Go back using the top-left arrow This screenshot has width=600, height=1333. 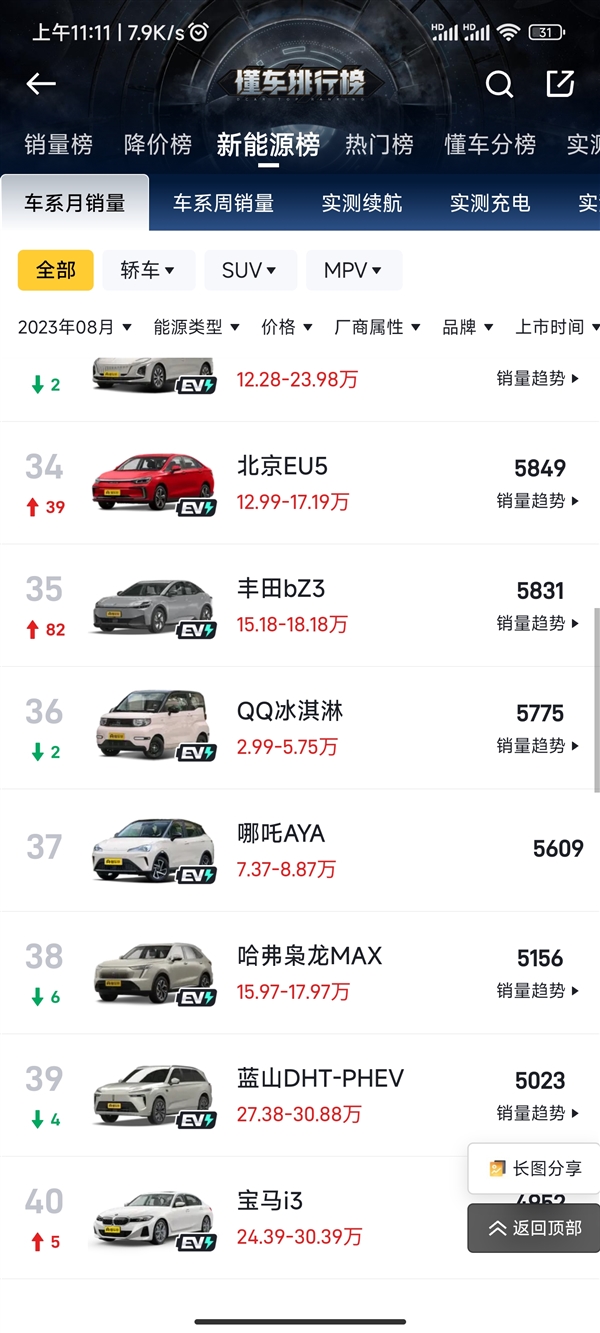pyautogui.click(x=41, y=84)
